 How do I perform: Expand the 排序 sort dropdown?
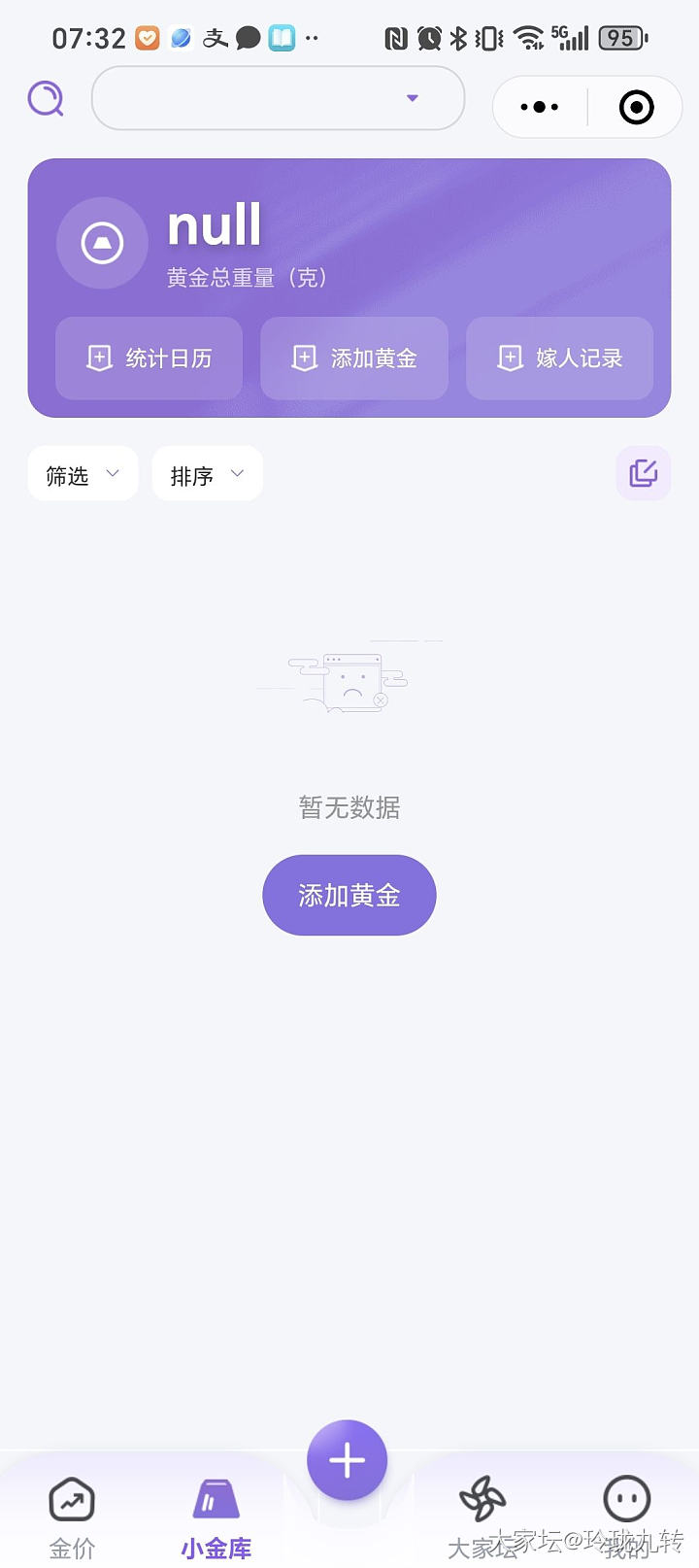(x=207, y=474)
